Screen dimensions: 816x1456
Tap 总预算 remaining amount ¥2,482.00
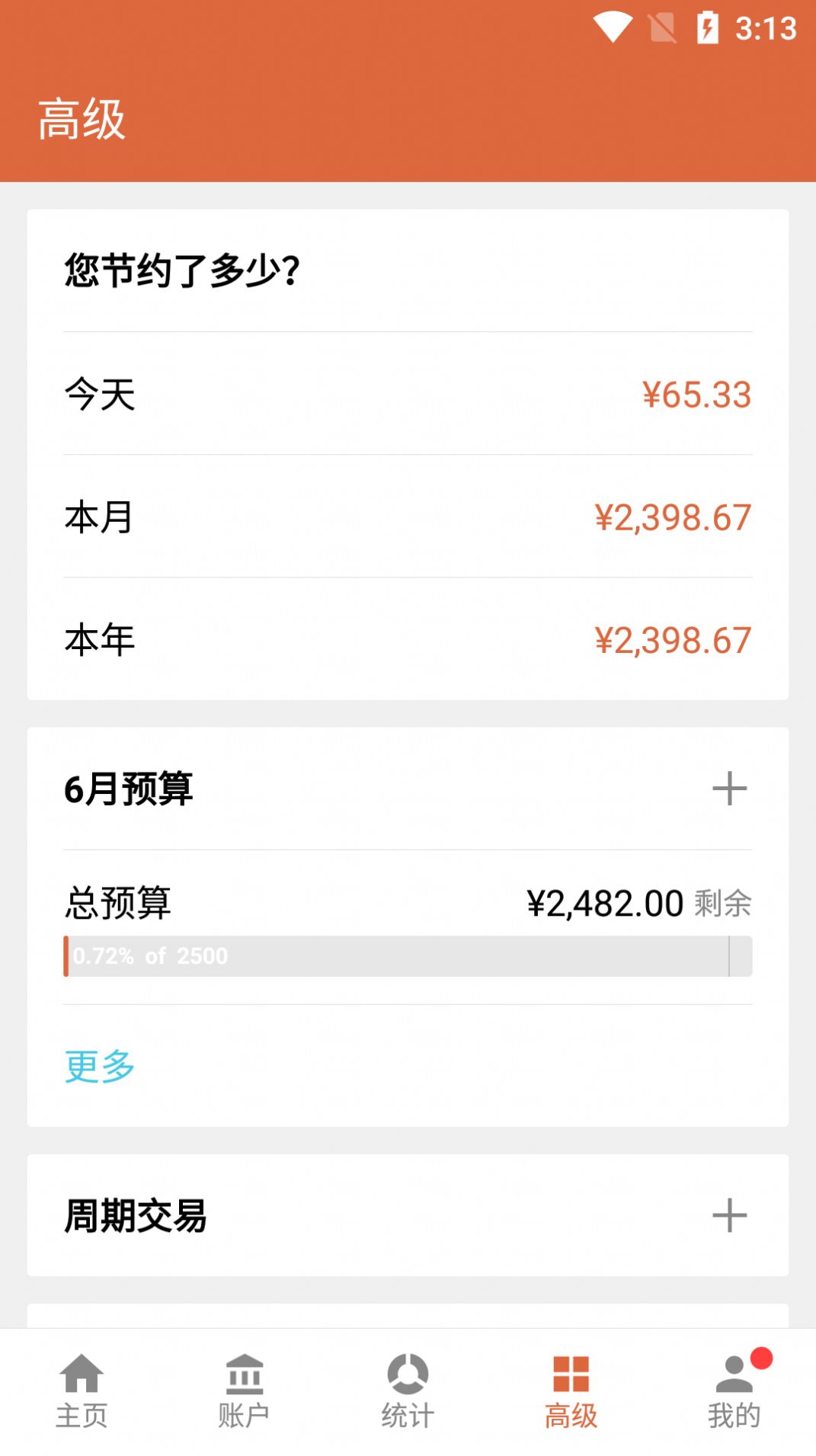click(x=606, y=903)
